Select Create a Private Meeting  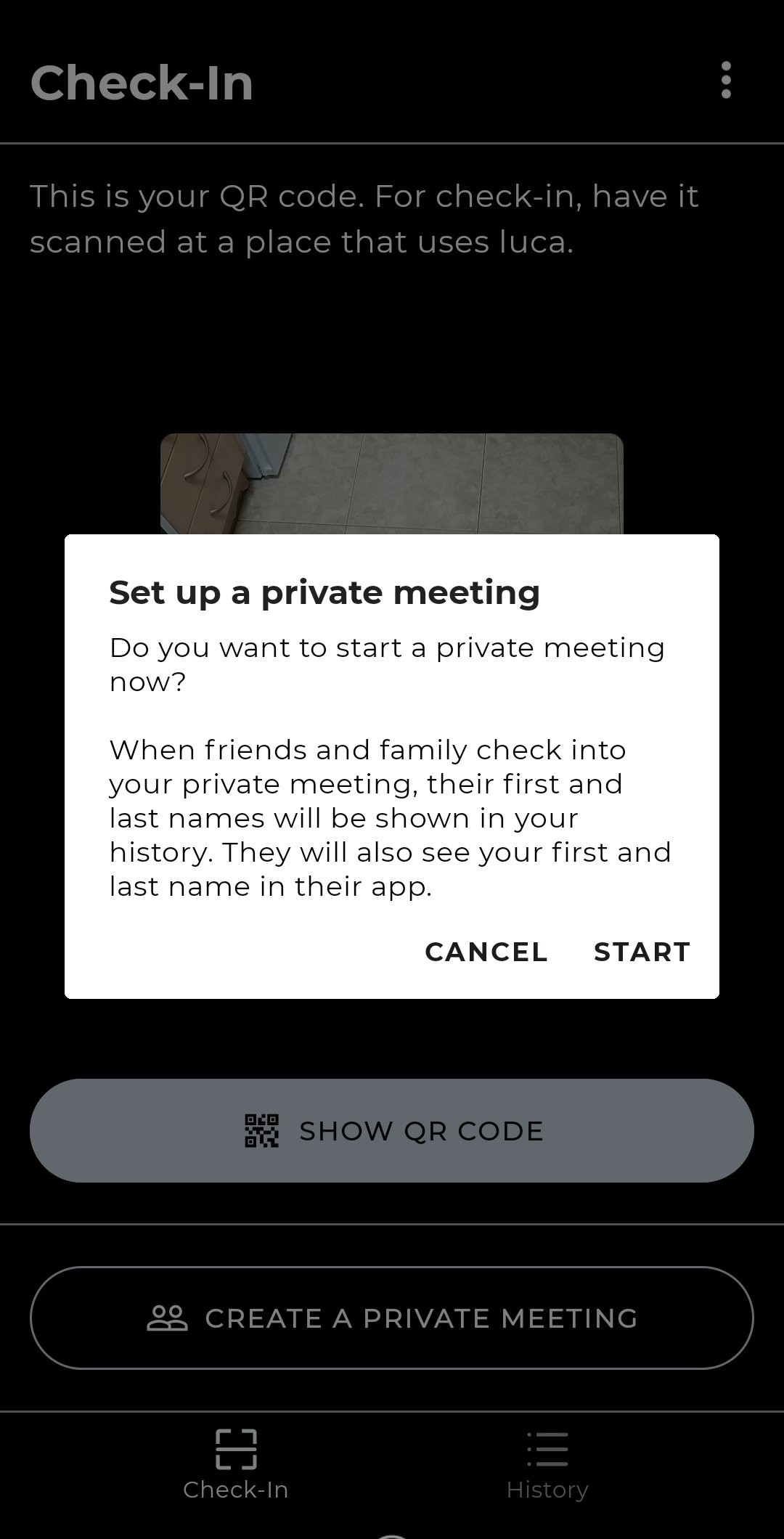392,1318
